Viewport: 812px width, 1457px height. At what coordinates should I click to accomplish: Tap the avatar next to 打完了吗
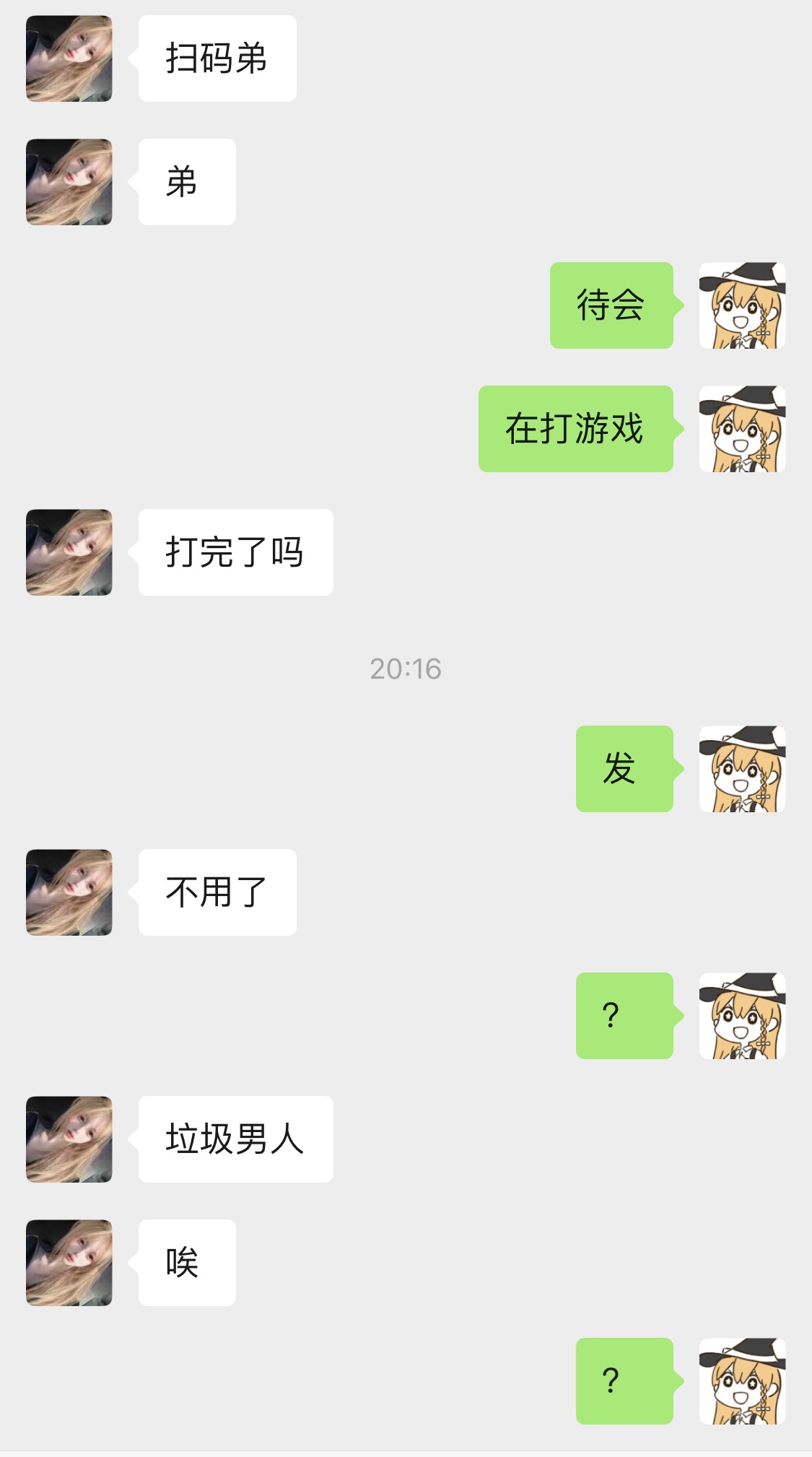coord(69,552)
